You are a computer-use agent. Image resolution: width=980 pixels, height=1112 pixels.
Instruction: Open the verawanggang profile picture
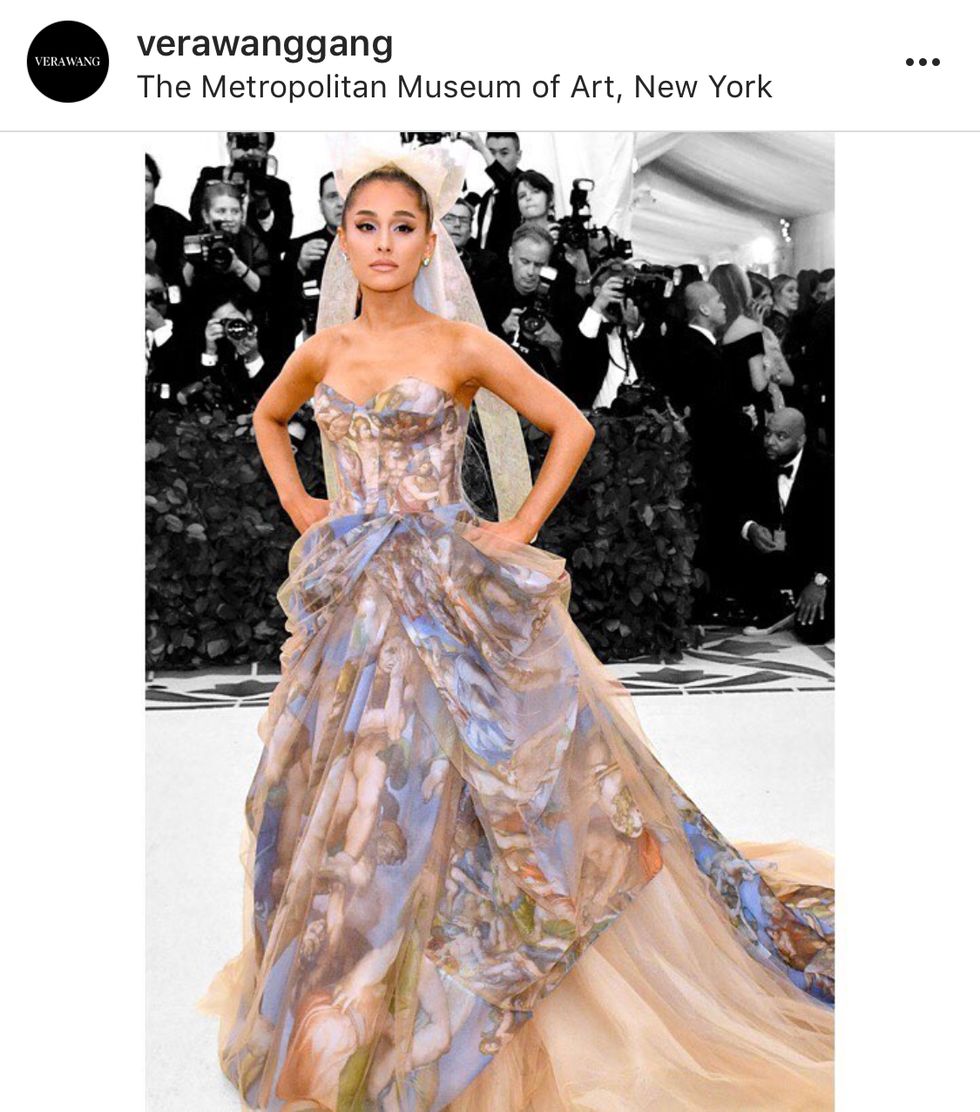[67, 62]
